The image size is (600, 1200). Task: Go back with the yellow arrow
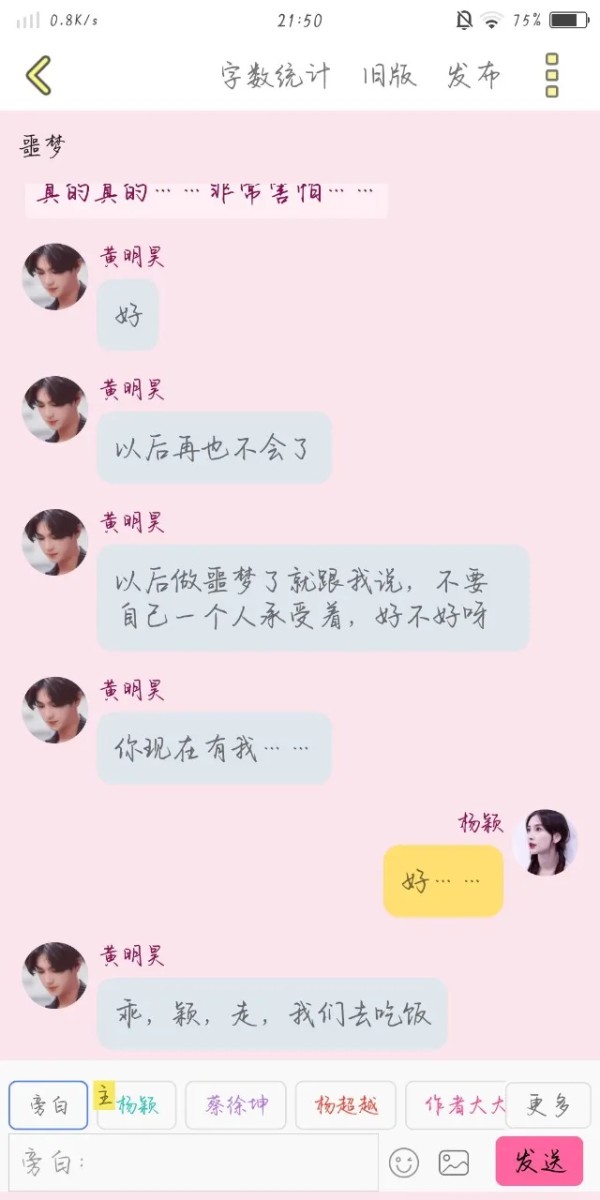click(38, 76)
